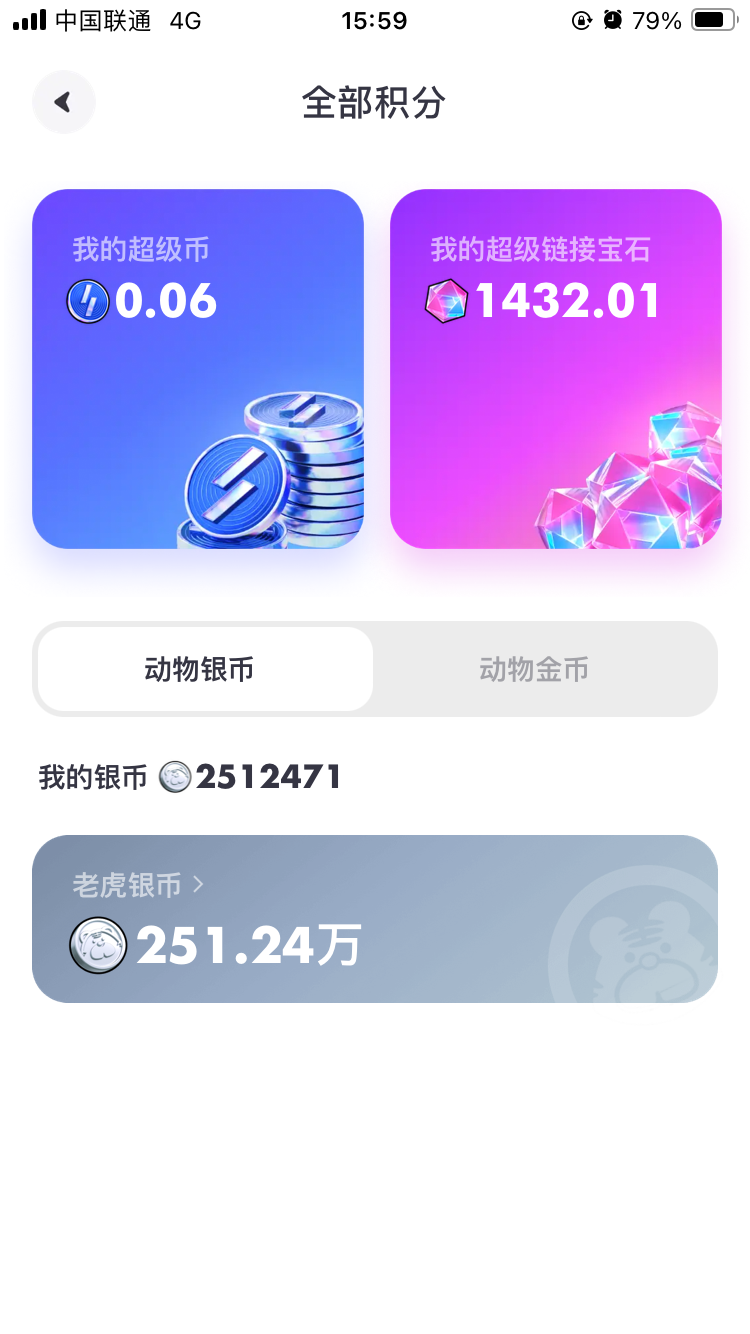This screenshot has height=1334, width=750.
Task: Open the 我的超级币 card
Action: point(198,369)
